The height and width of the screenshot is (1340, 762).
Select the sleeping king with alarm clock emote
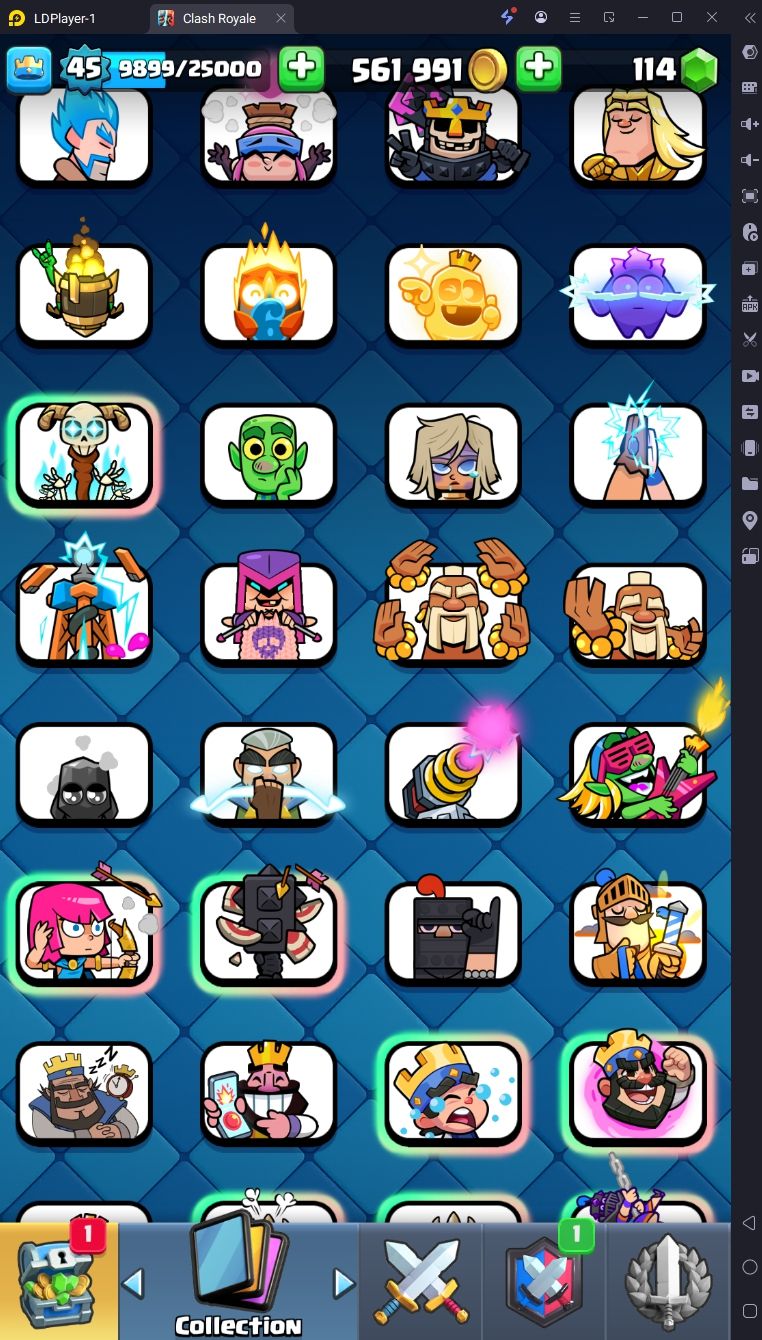84,1093
